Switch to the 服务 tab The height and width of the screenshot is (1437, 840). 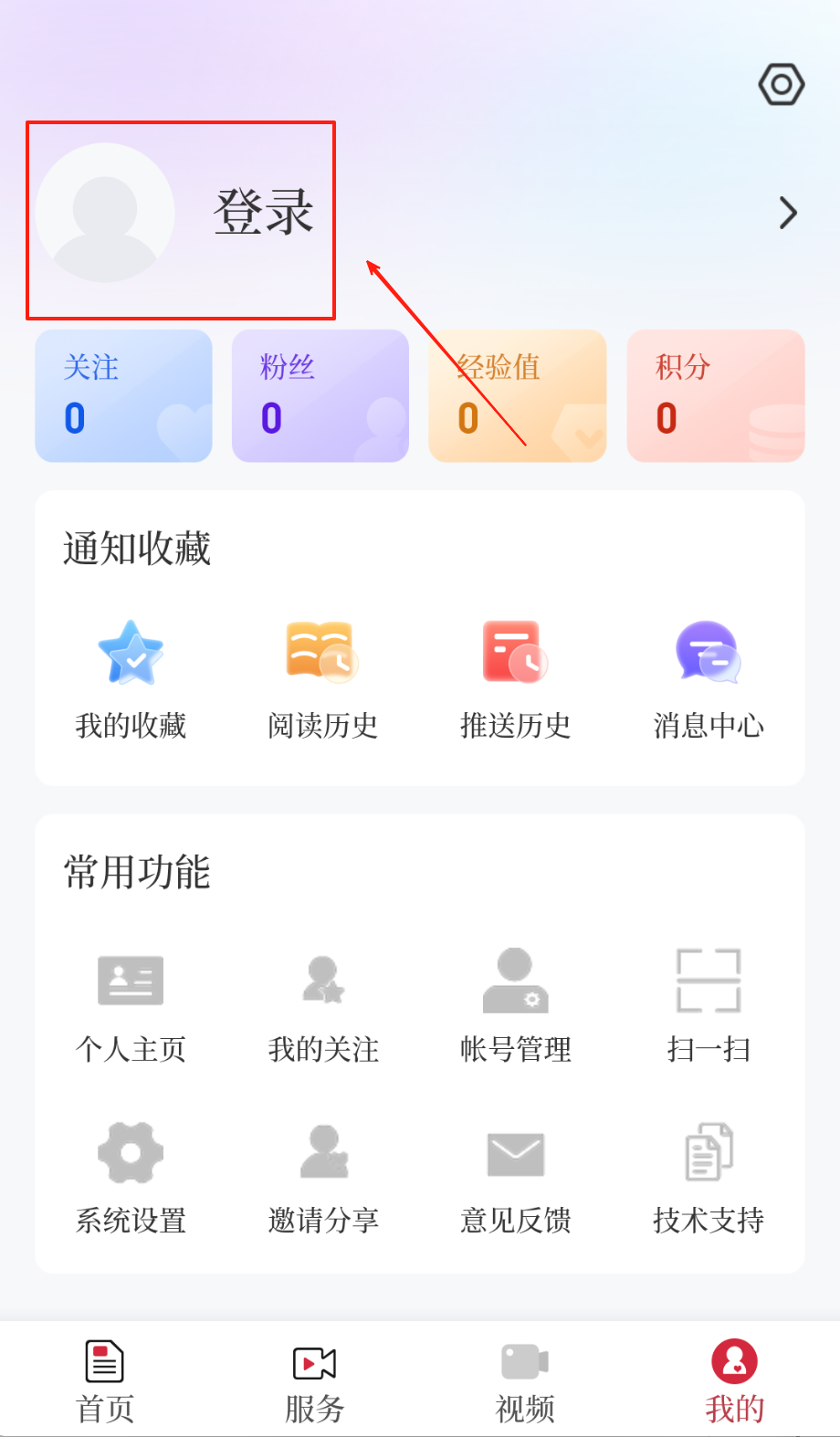(314, 1380)
